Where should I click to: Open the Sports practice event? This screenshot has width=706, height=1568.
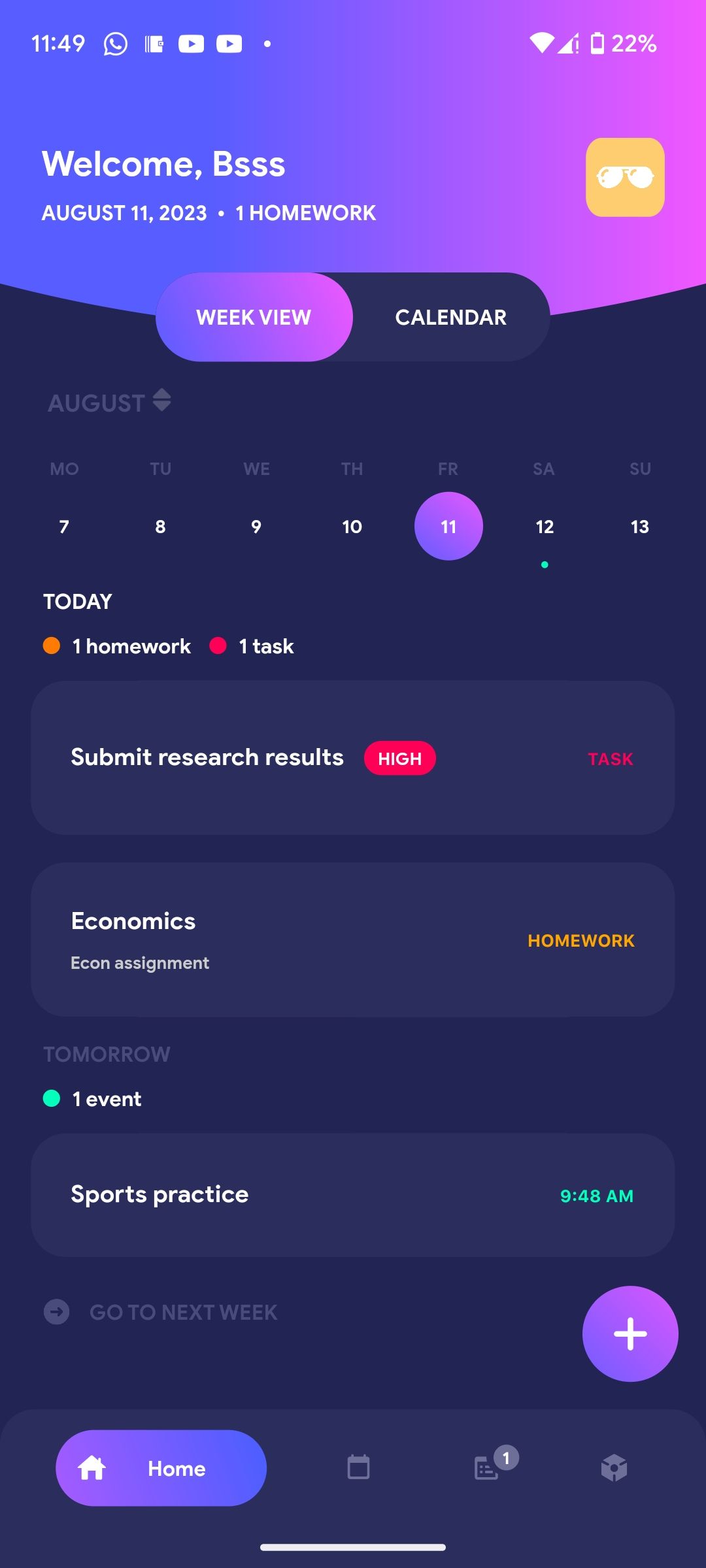tap(352, 1195)
